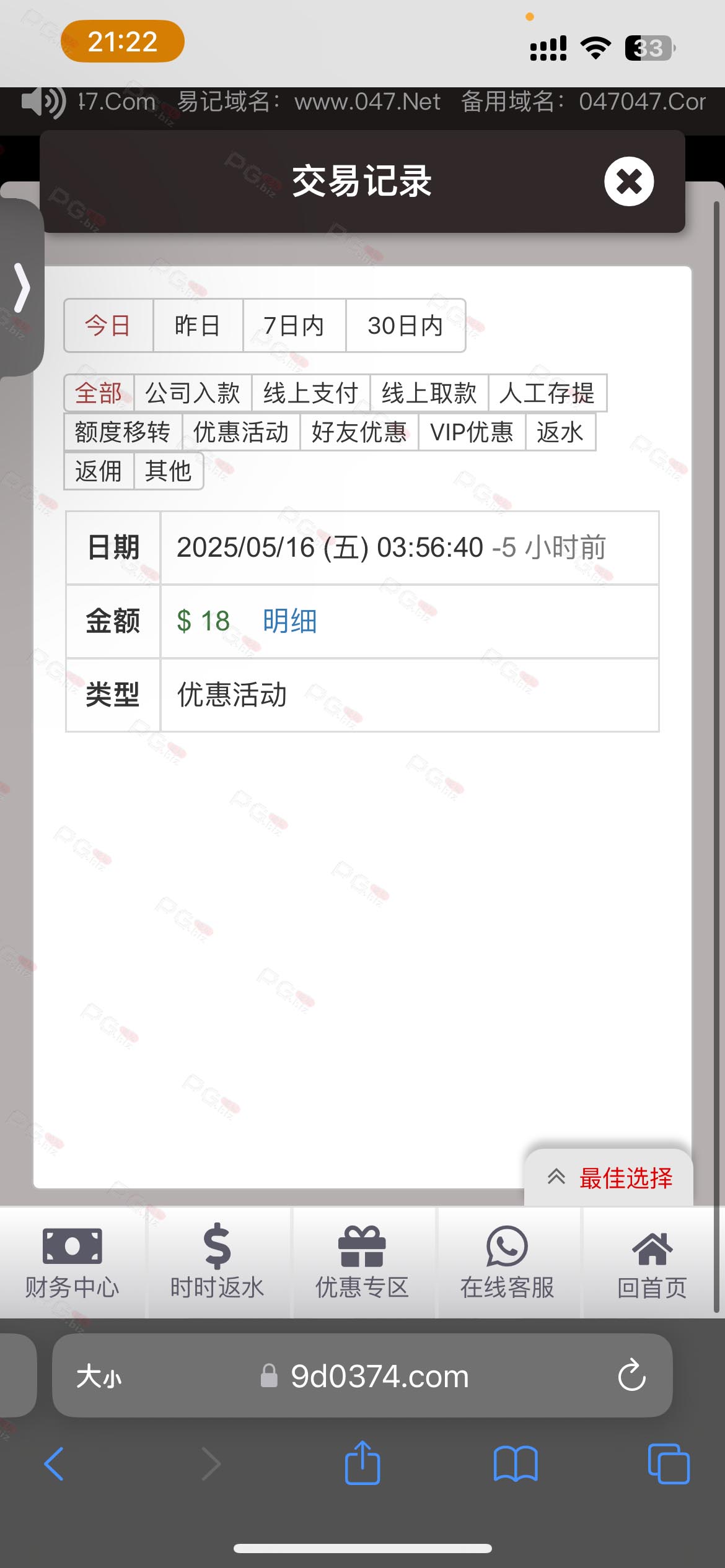Switch to the 7日内 range
Image resolution: width=725 pixels, height=1568 pixels.
click(294, 326)
